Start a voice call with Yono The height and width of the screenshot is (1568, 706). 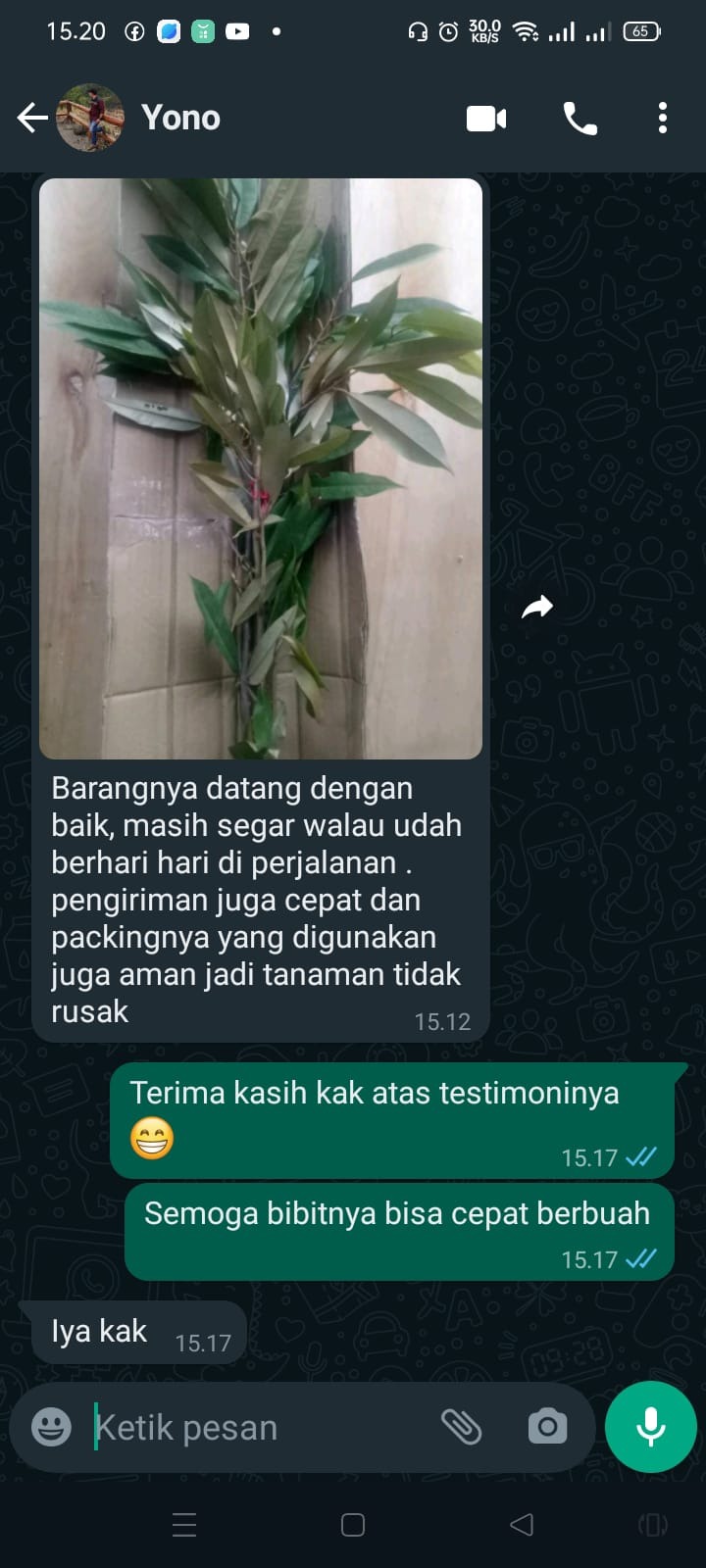pyautogui.click(x=580, y=119)
